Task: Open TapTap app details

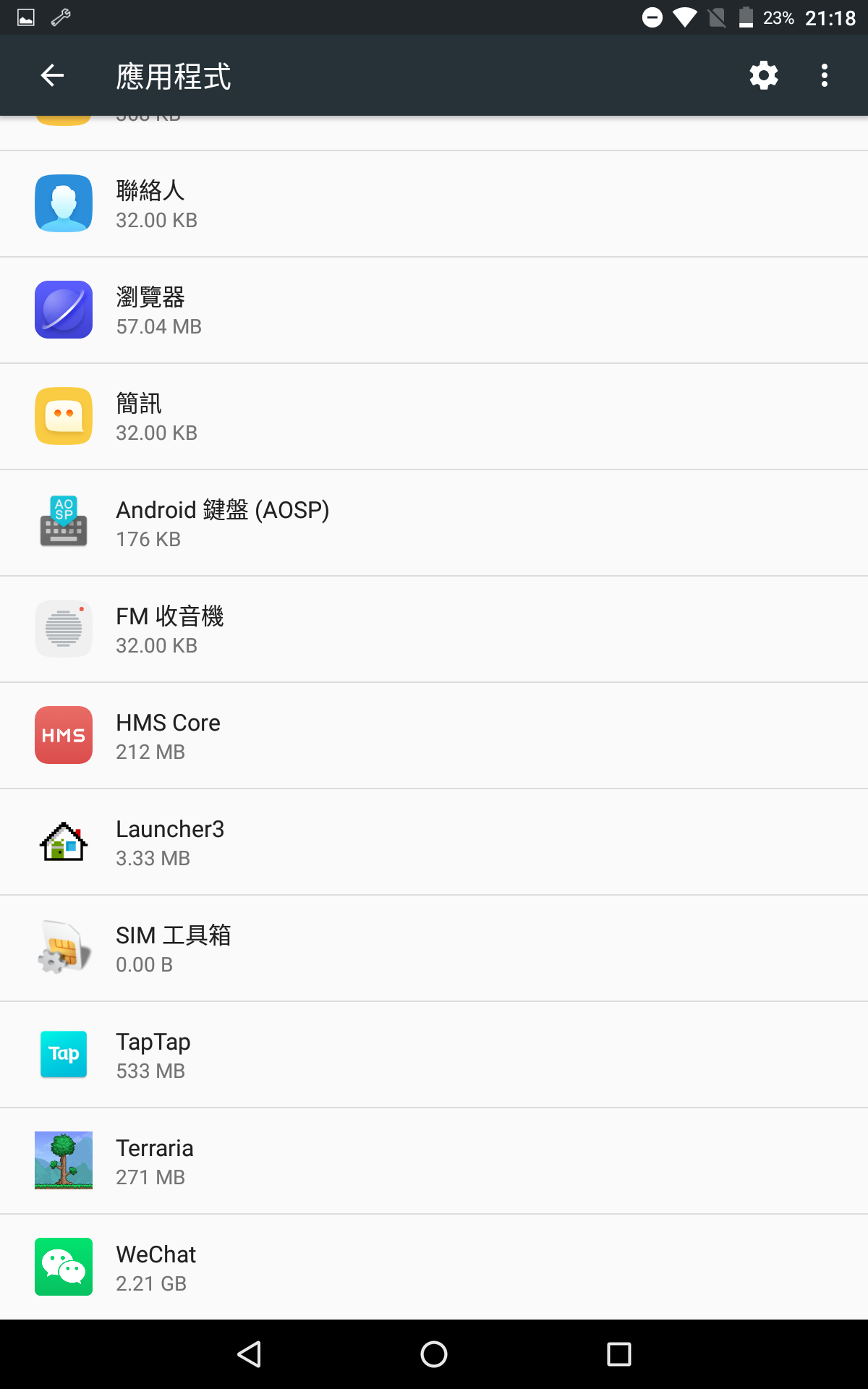Action: [x=434, y=1055]
